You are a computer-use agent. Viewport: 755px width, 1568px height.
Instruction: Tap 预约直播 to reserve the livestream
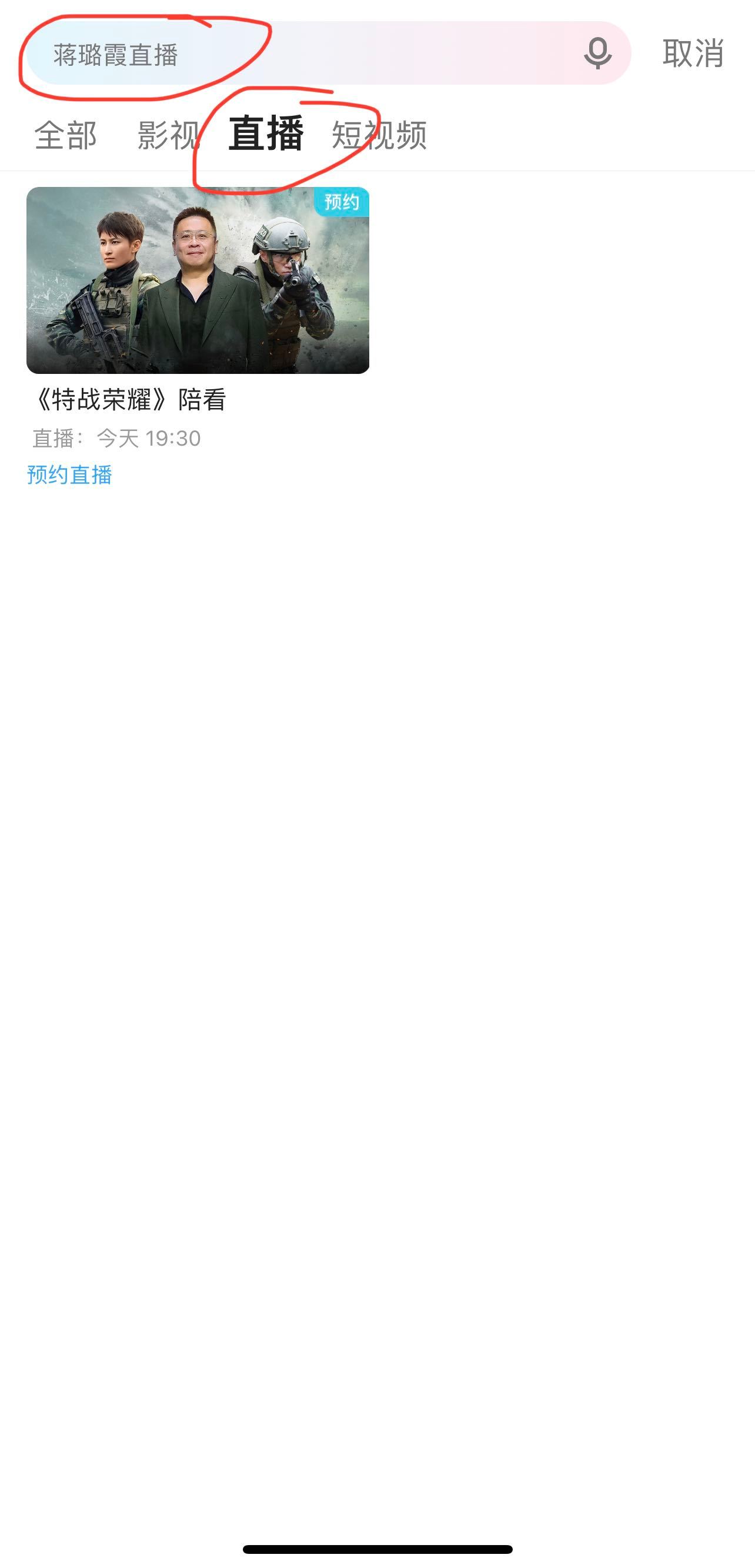69,475
